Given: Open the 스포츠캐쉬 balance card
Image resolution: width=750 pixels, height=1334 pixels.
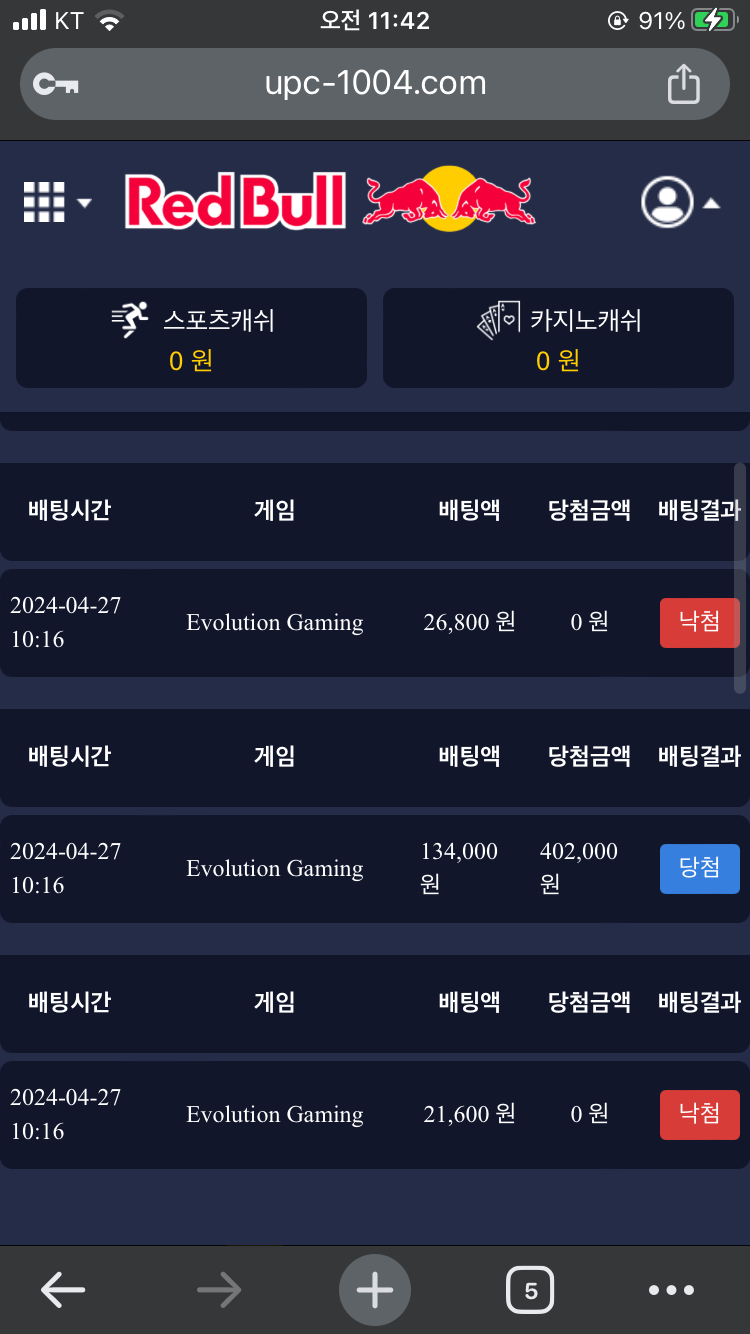Looking at the screenshot, I should point(191,338).
